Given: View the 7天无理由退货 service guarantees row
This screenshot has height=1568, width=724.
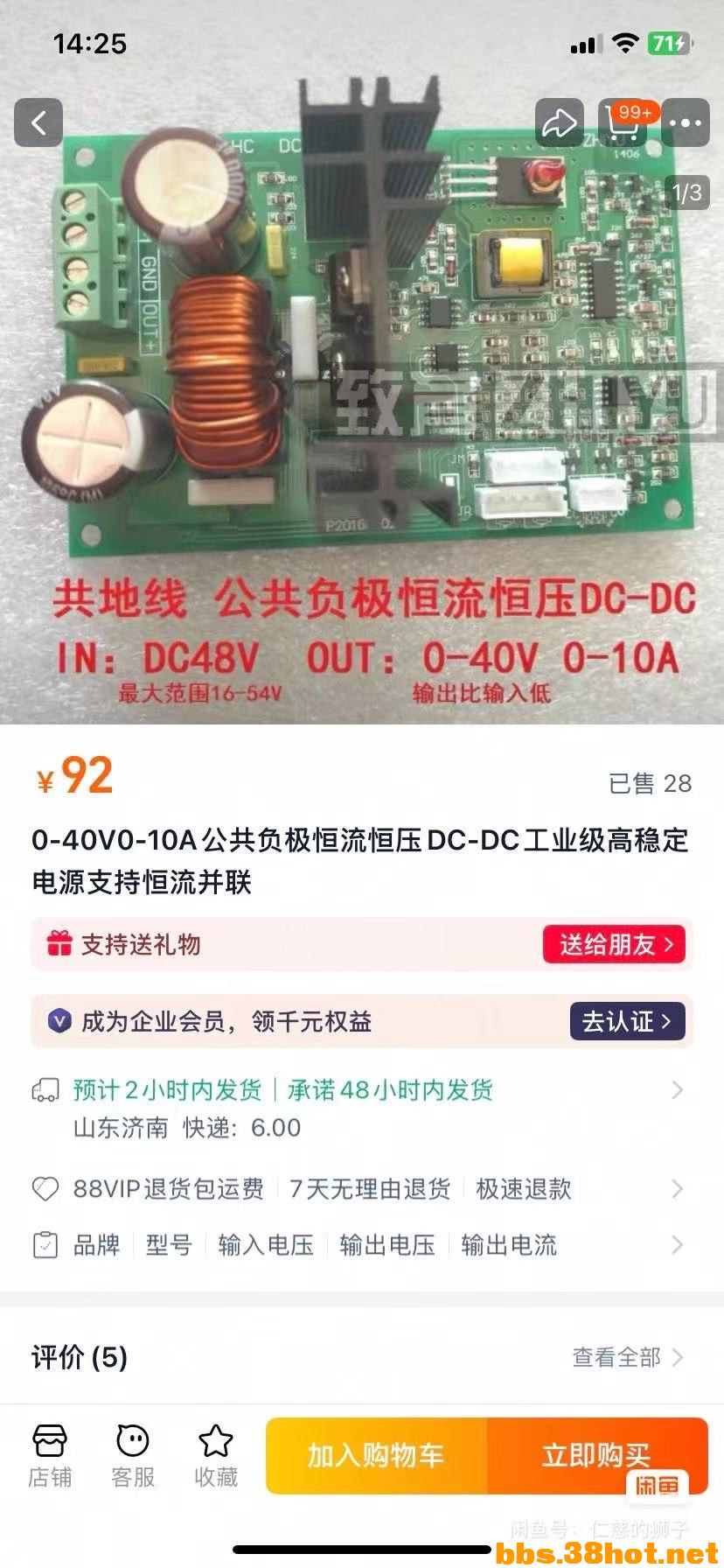Looking at the screenshot, I should coord(362,1188).
